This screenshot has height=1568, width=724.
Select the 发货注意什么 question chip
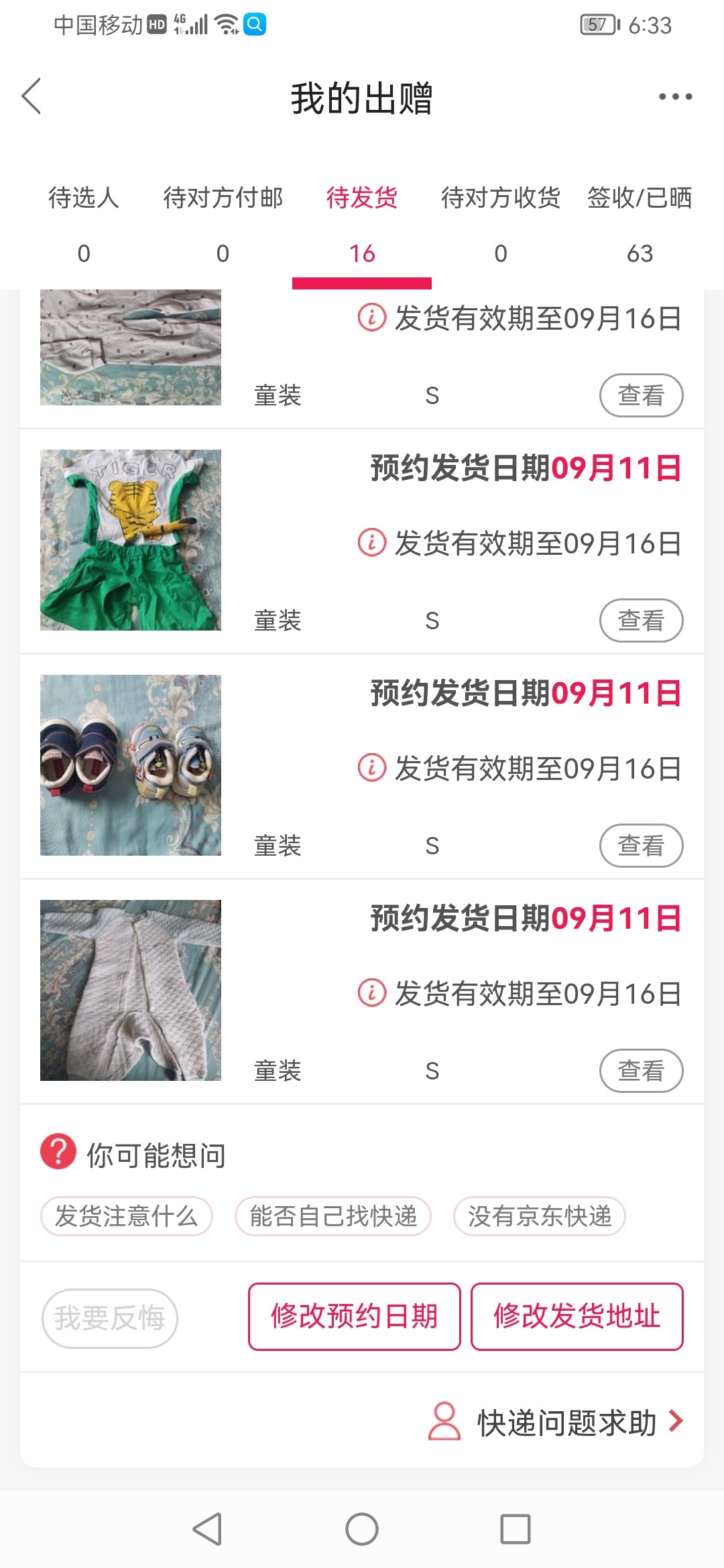click(x=127, y=1216)
